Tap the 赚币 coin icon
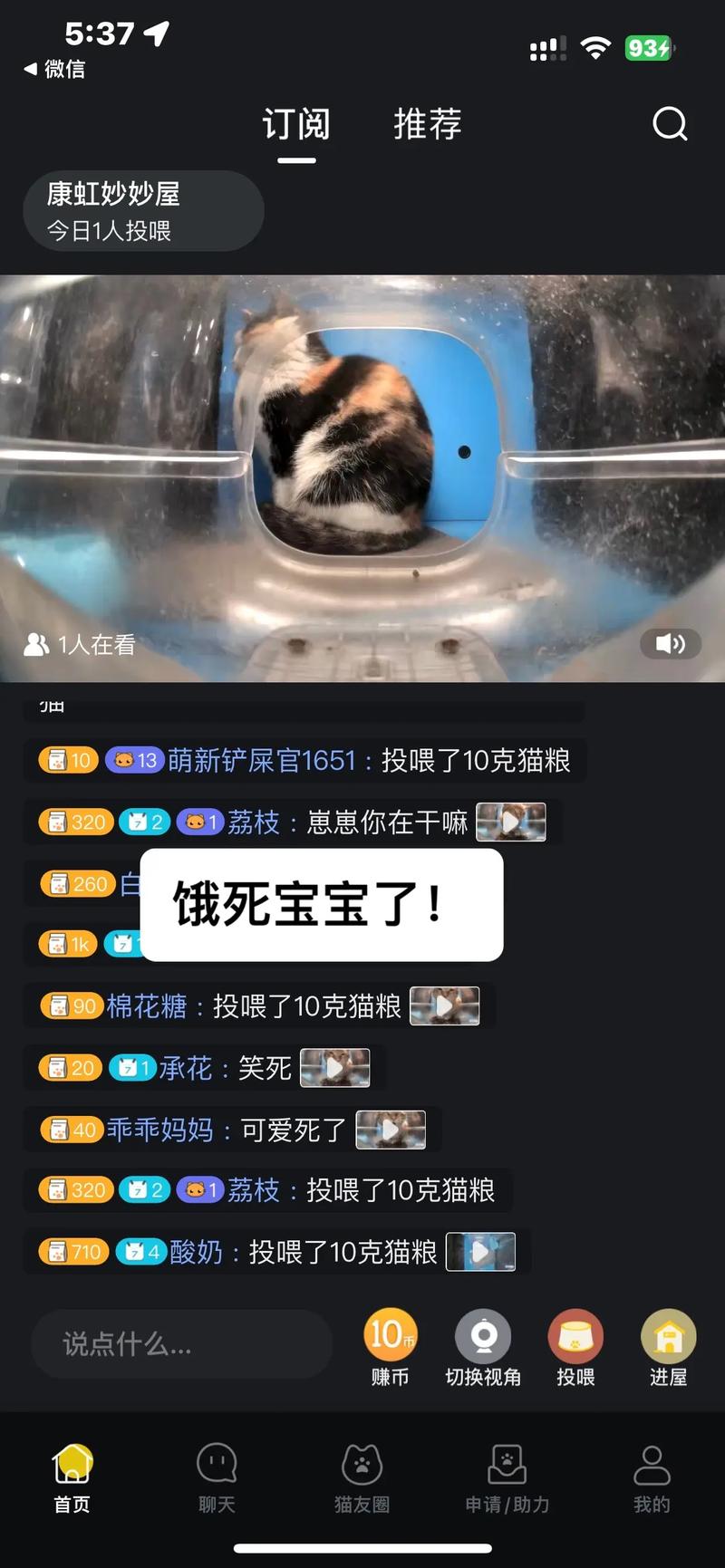The height and width of the screenshot is (1568, 725). (x=390, y=1335)
